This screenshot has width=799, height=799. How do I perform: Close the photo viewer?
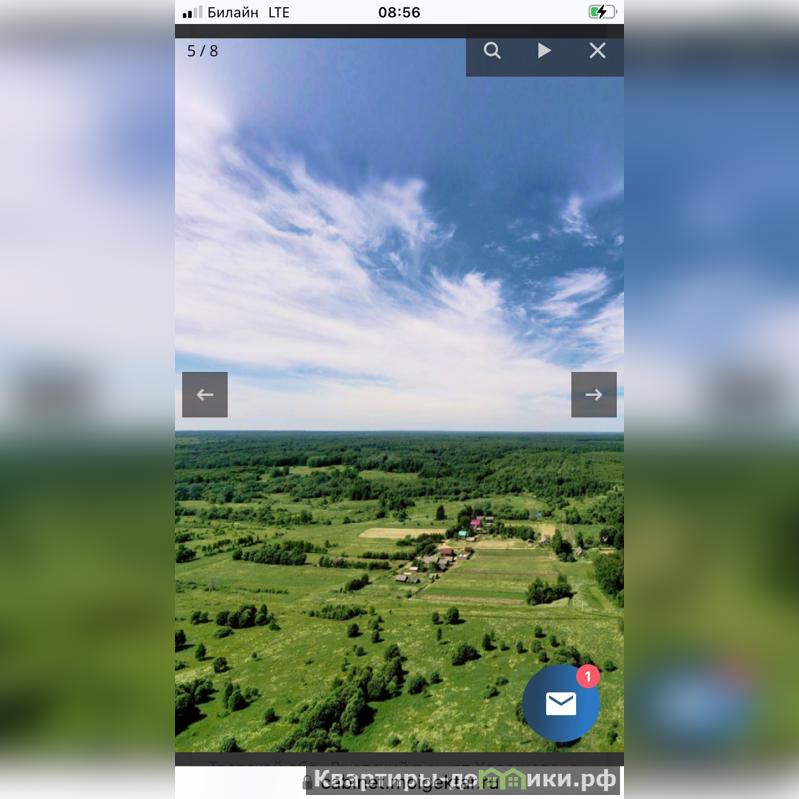tap(597, 51)
